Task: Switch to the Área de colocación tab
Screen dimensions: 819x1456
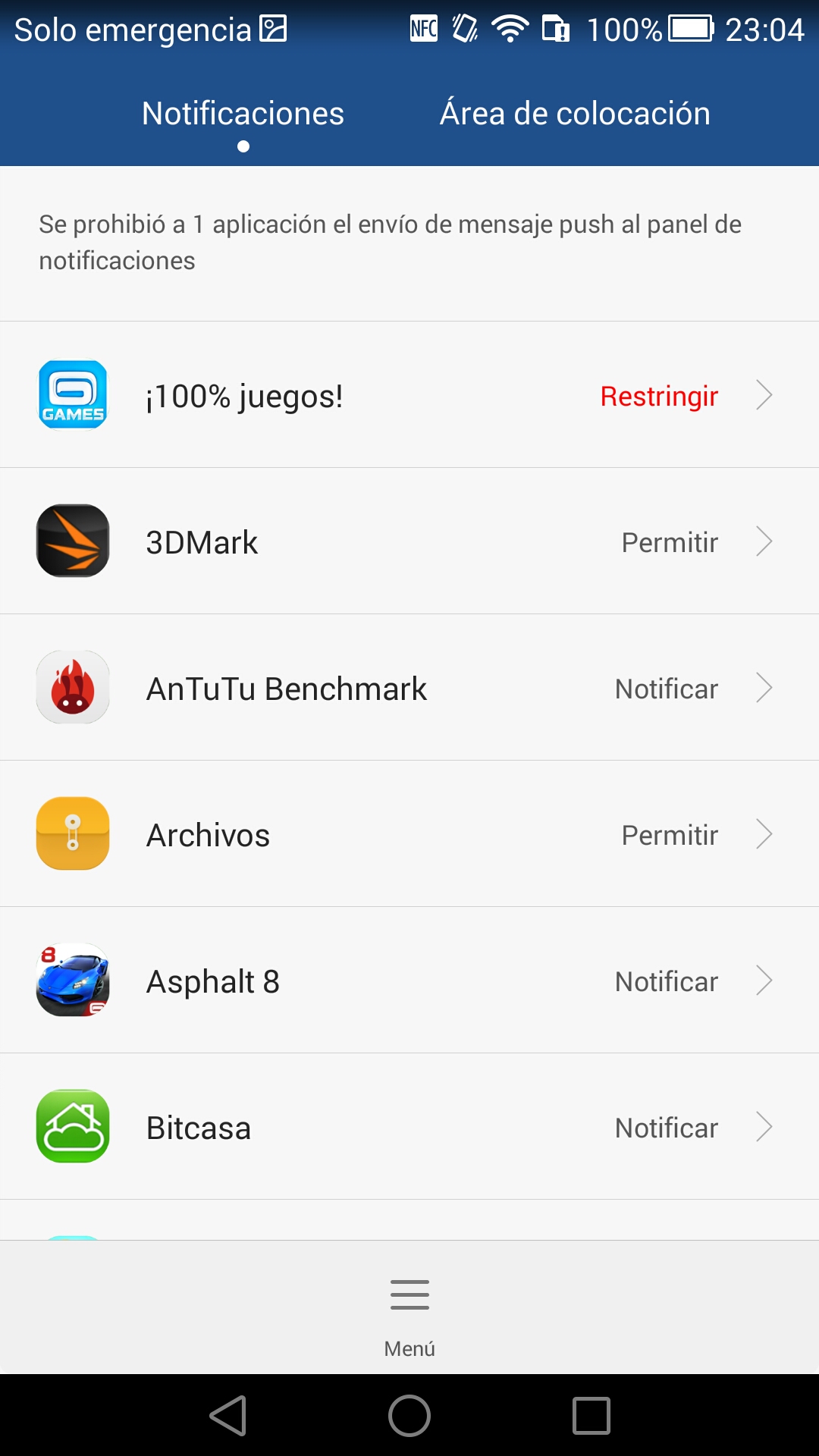Action: click(575, 114)
